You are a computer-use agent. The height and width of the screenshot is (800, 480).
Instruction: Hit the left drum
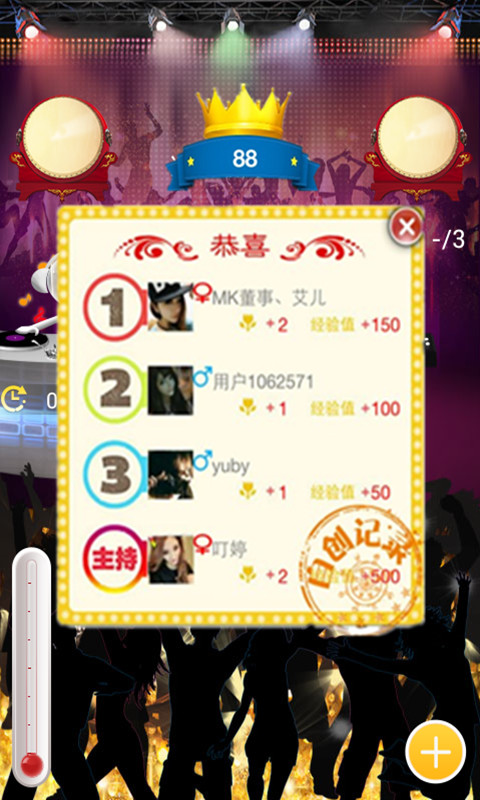tap(63, 147)
